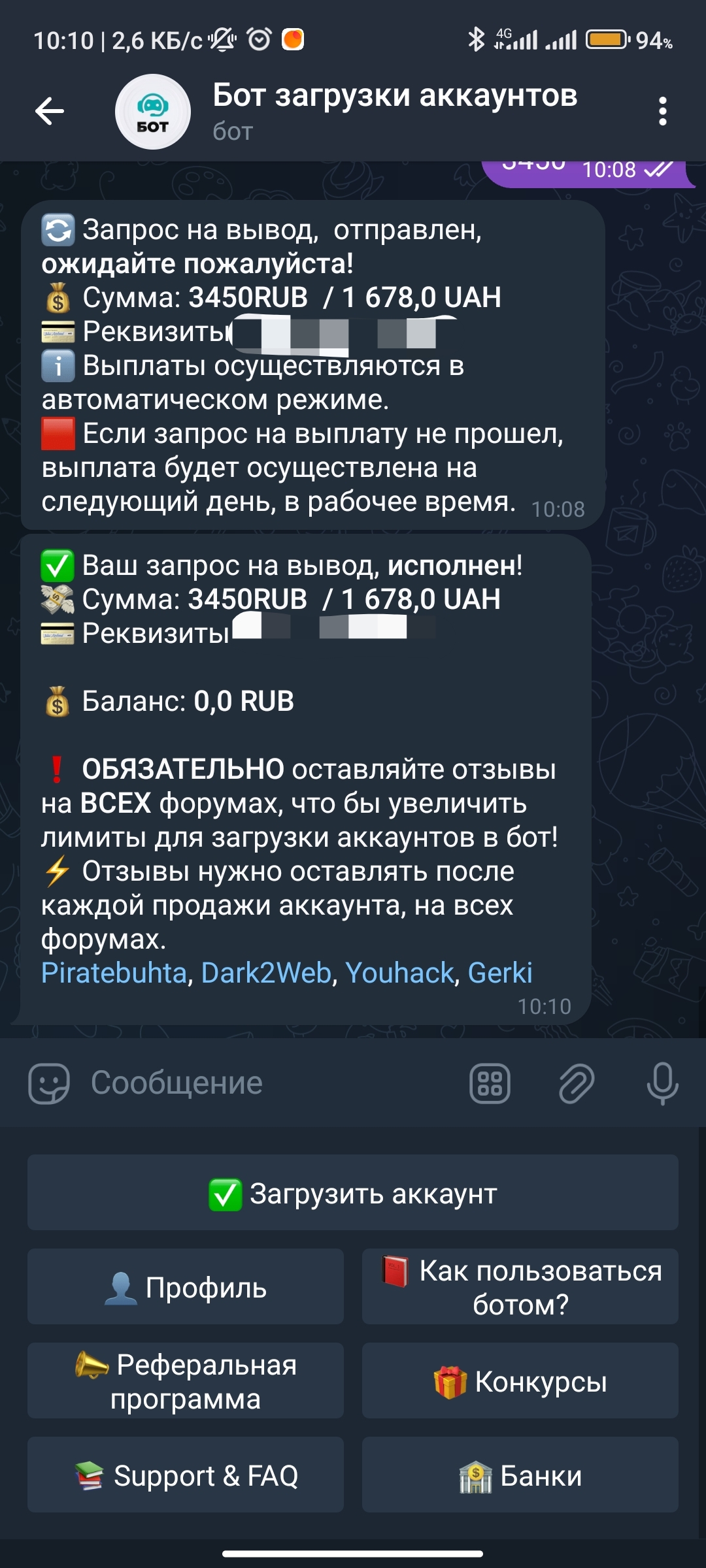
Task: Open the Dark2Web link
Action: click(x=266, y=973)
